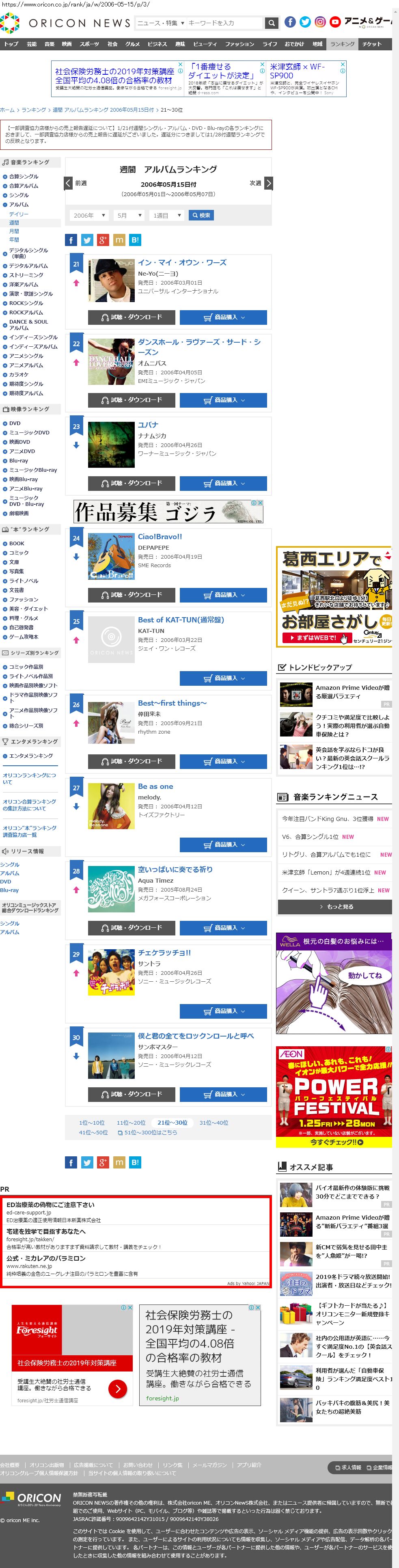Viewport: 399px width, 1568px height.
Task: Go to previous week's ranking
Action: click(75, 183)
